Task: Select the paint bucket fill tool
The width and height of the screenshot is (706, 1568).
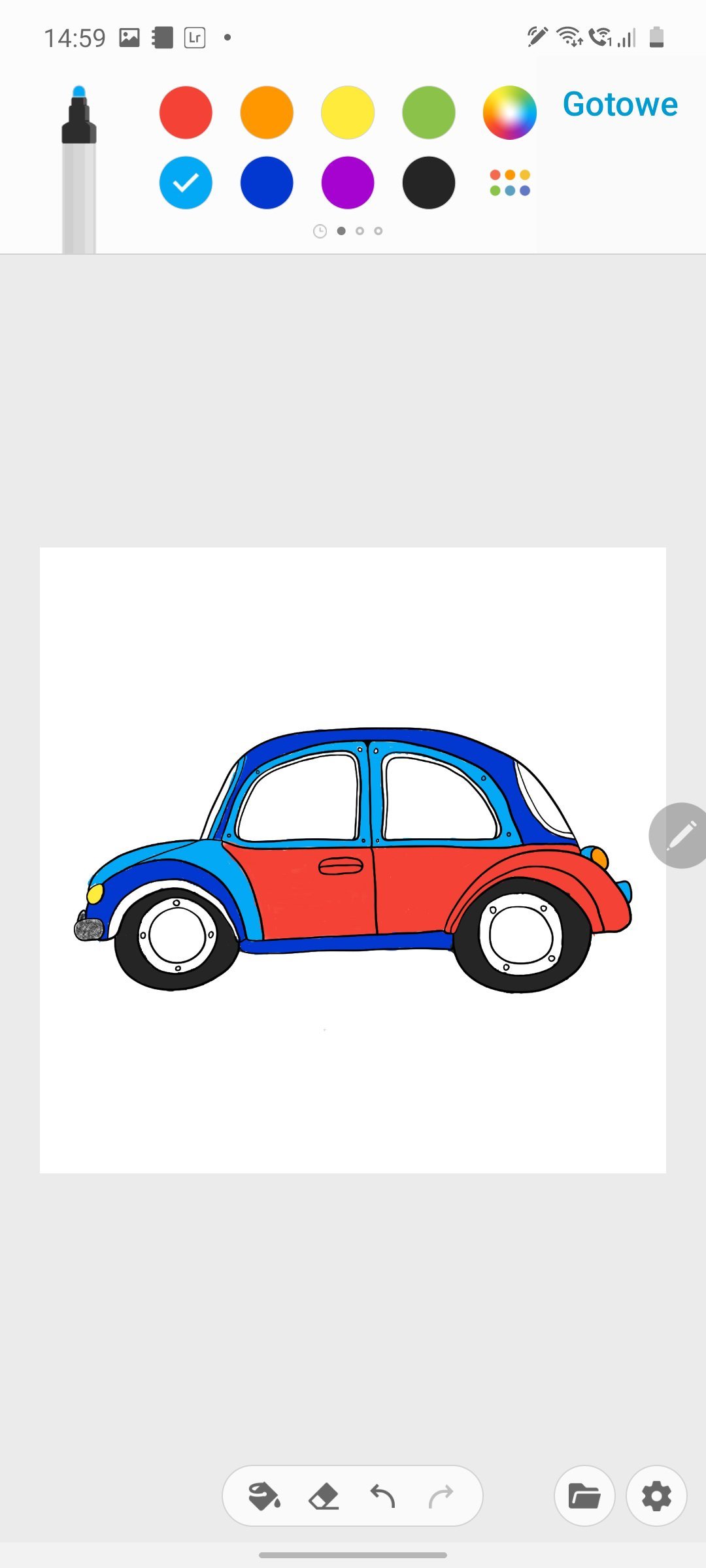Action: (264, 1496)
